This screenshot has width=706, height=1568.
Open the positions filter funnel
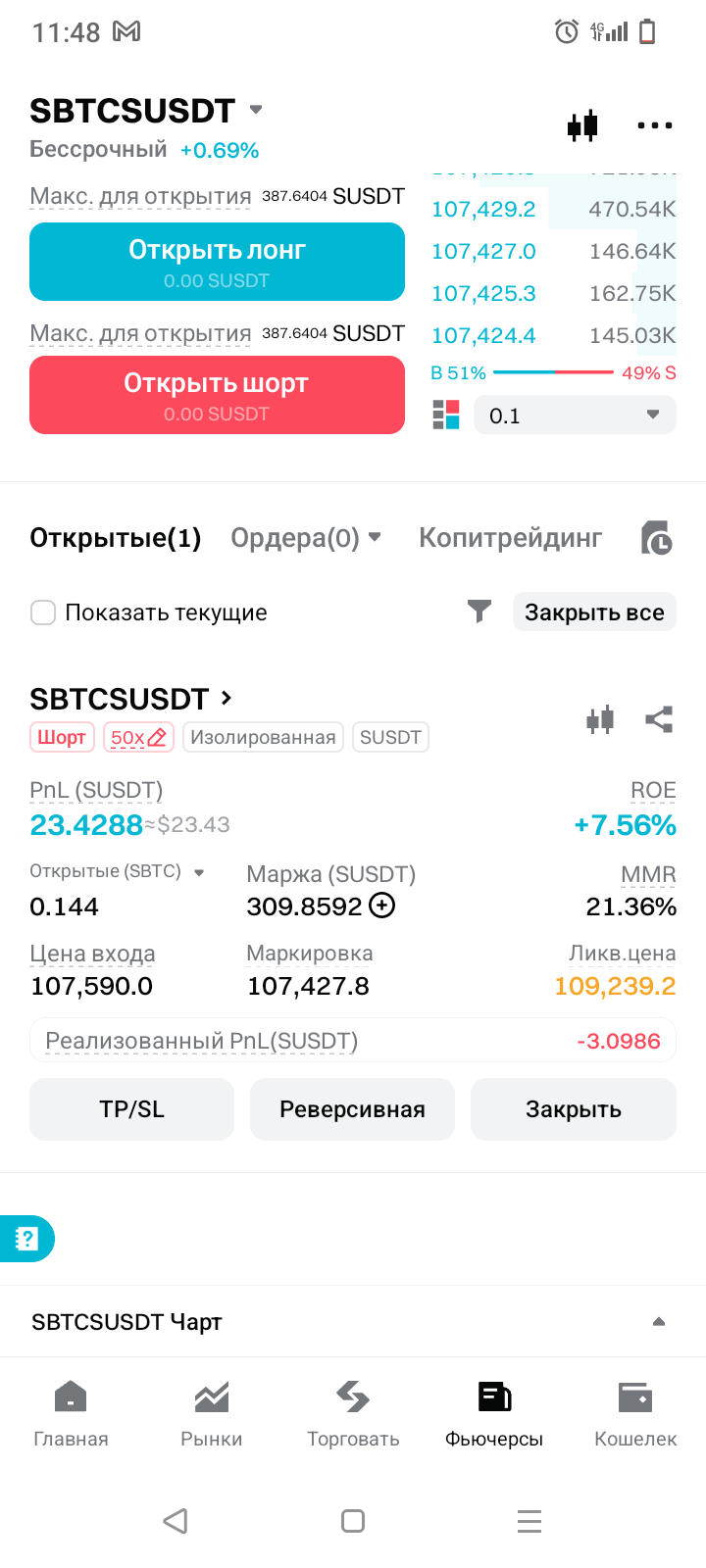[x=479, y=612]
